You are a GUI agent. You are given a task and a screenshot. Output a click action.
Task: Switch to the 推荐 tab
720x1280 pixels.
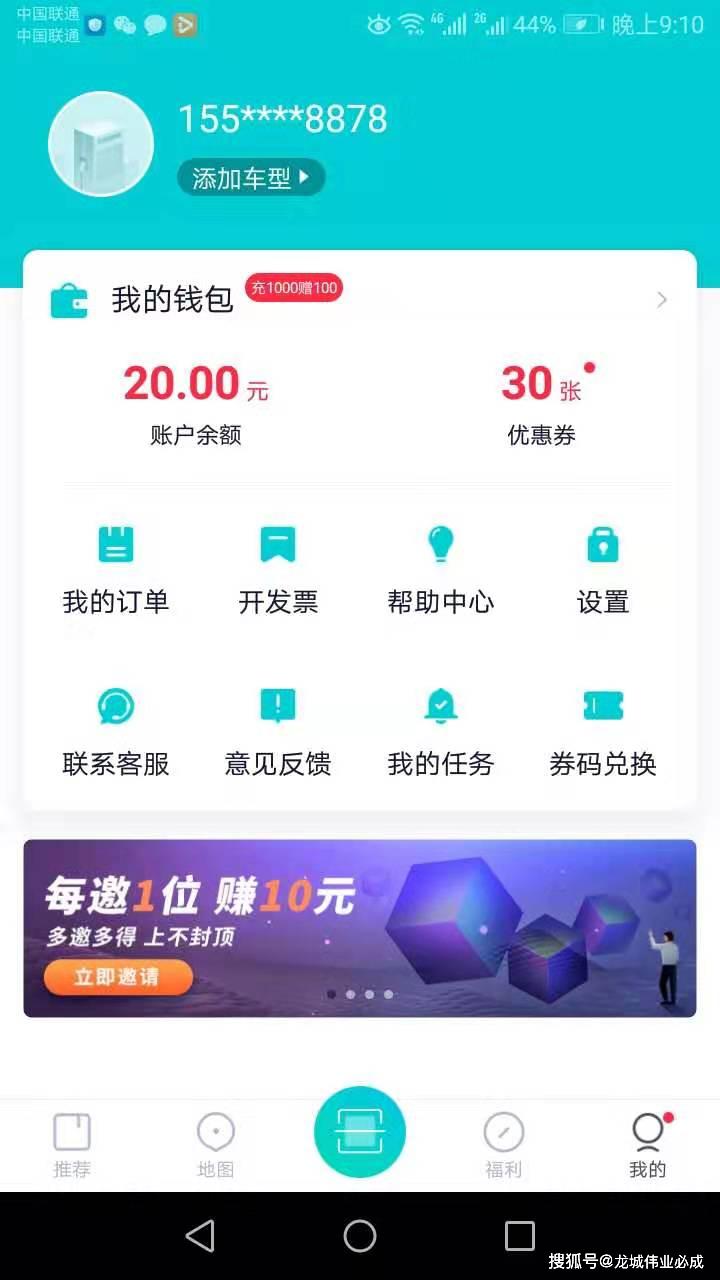pos(71,1145)
